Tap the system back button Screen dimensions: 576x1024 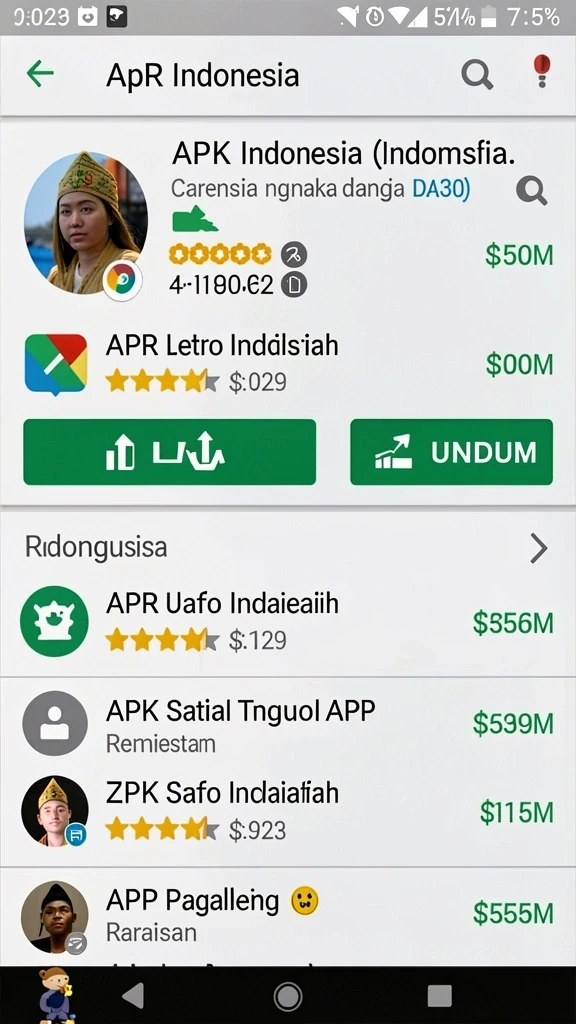134,996
